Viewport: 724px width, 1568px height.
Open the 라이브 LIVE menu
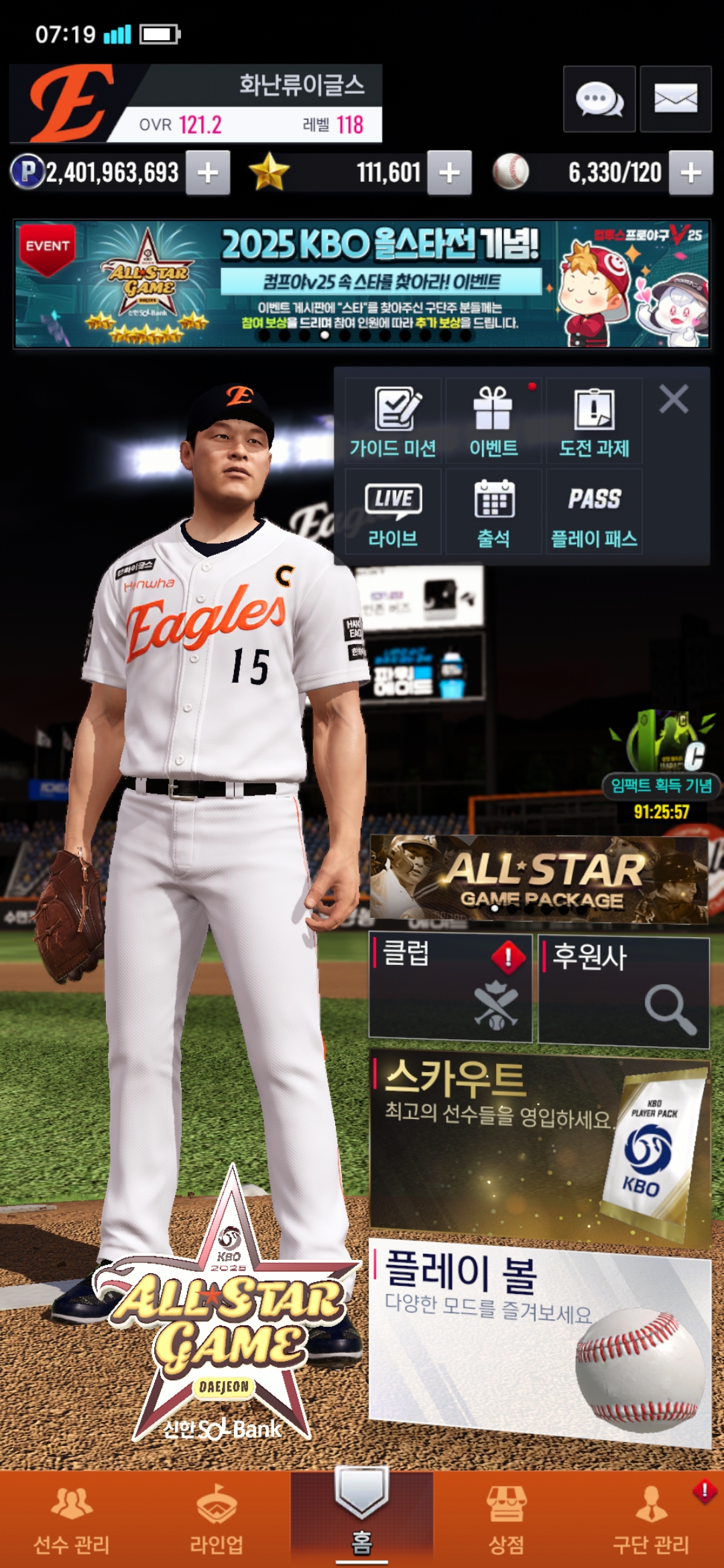[394, 513]
